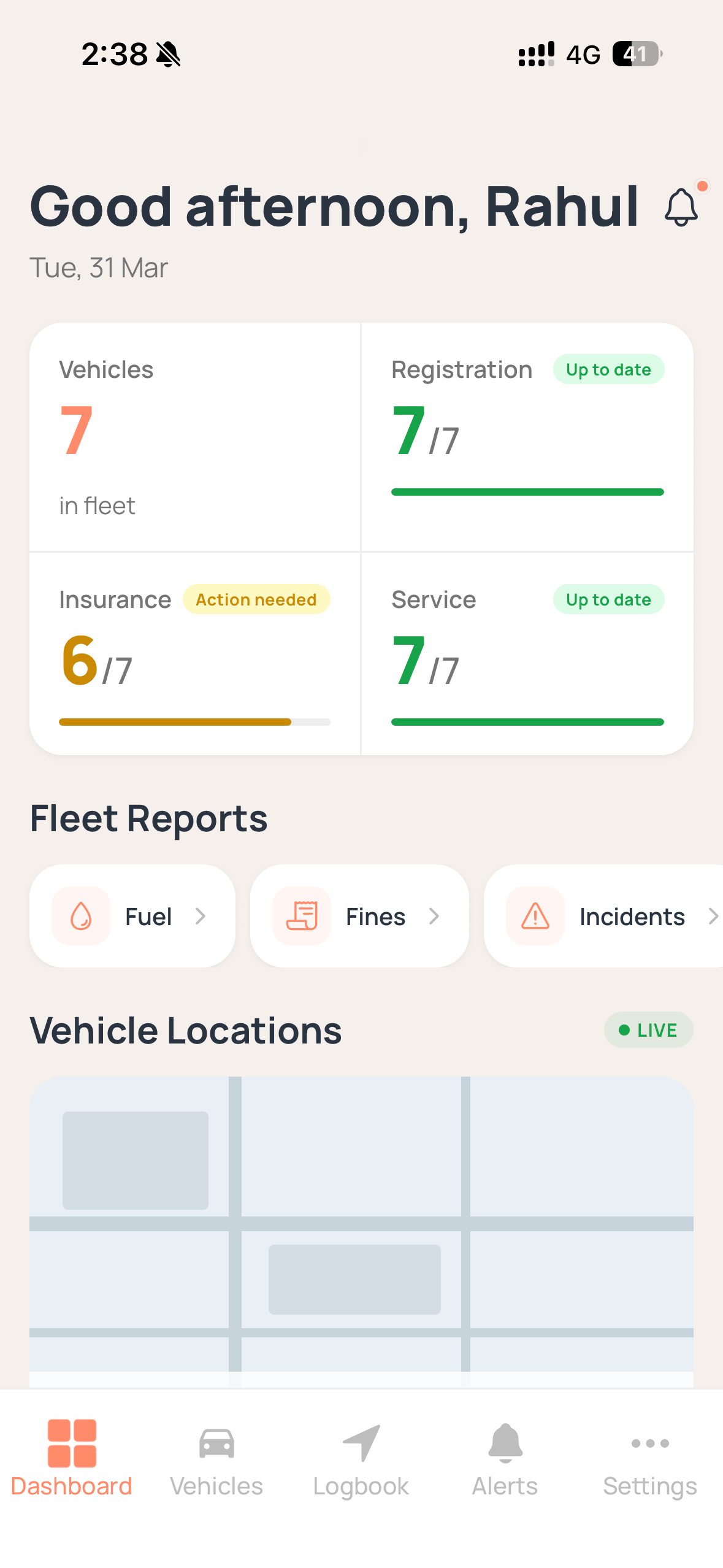
Task: Expand the Incidents report chevron
Action: point(713,915)
